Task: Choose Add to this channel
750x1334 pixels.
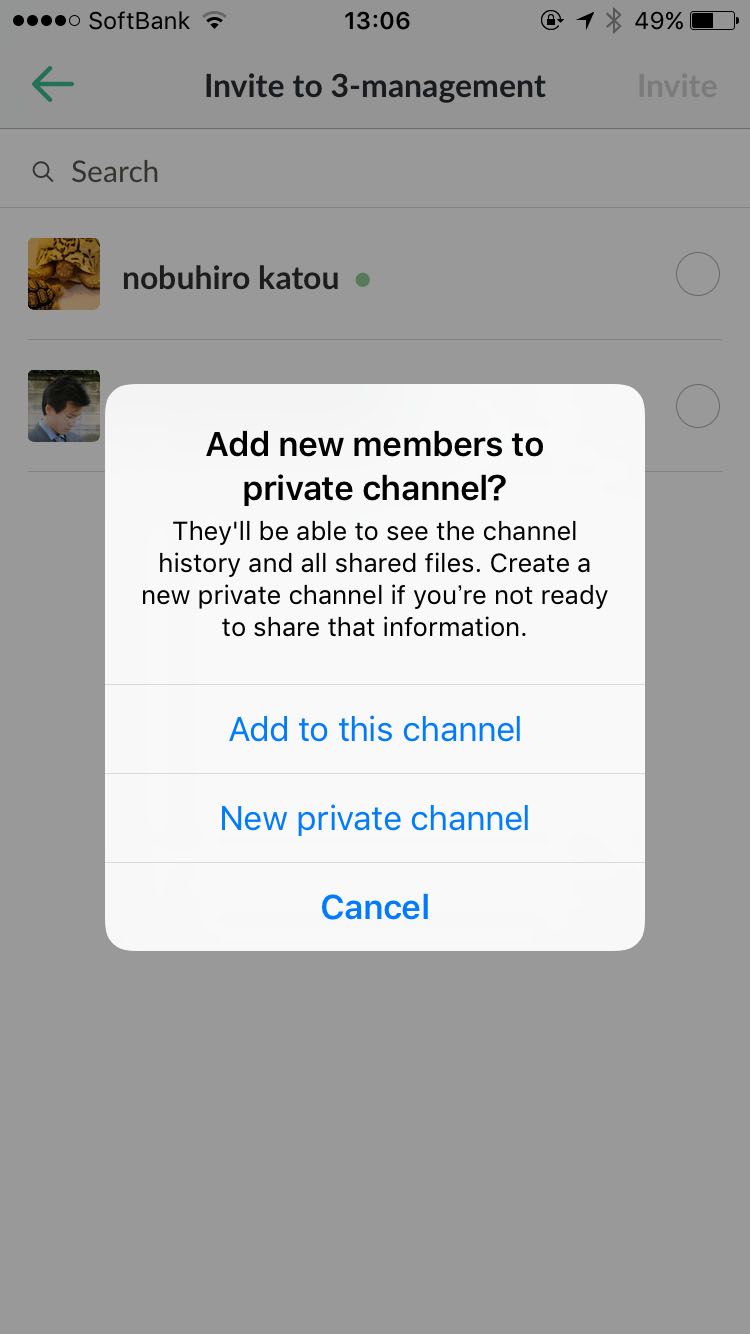Action: click(375, 729)
